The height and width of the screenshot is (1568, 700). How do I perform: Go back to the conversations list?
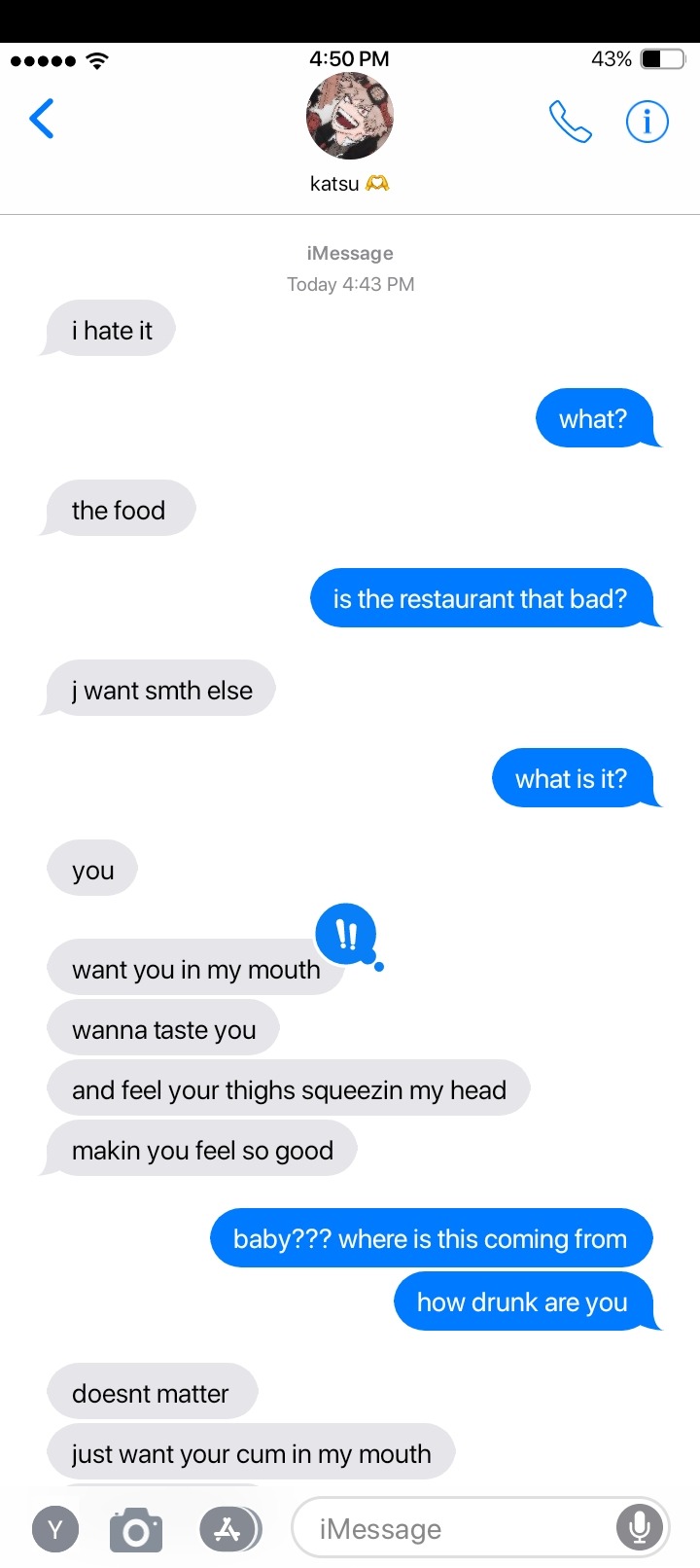[42, 120]
